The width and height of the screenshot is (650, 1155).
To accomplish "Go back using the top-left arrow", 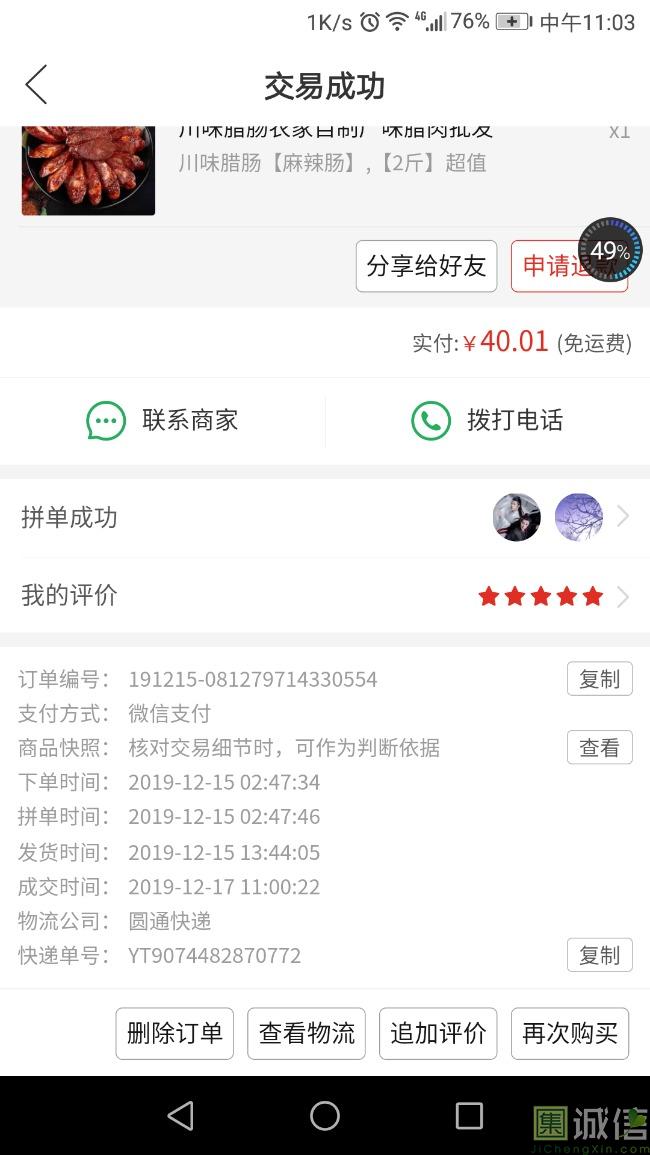I will [x=36, y=86].
